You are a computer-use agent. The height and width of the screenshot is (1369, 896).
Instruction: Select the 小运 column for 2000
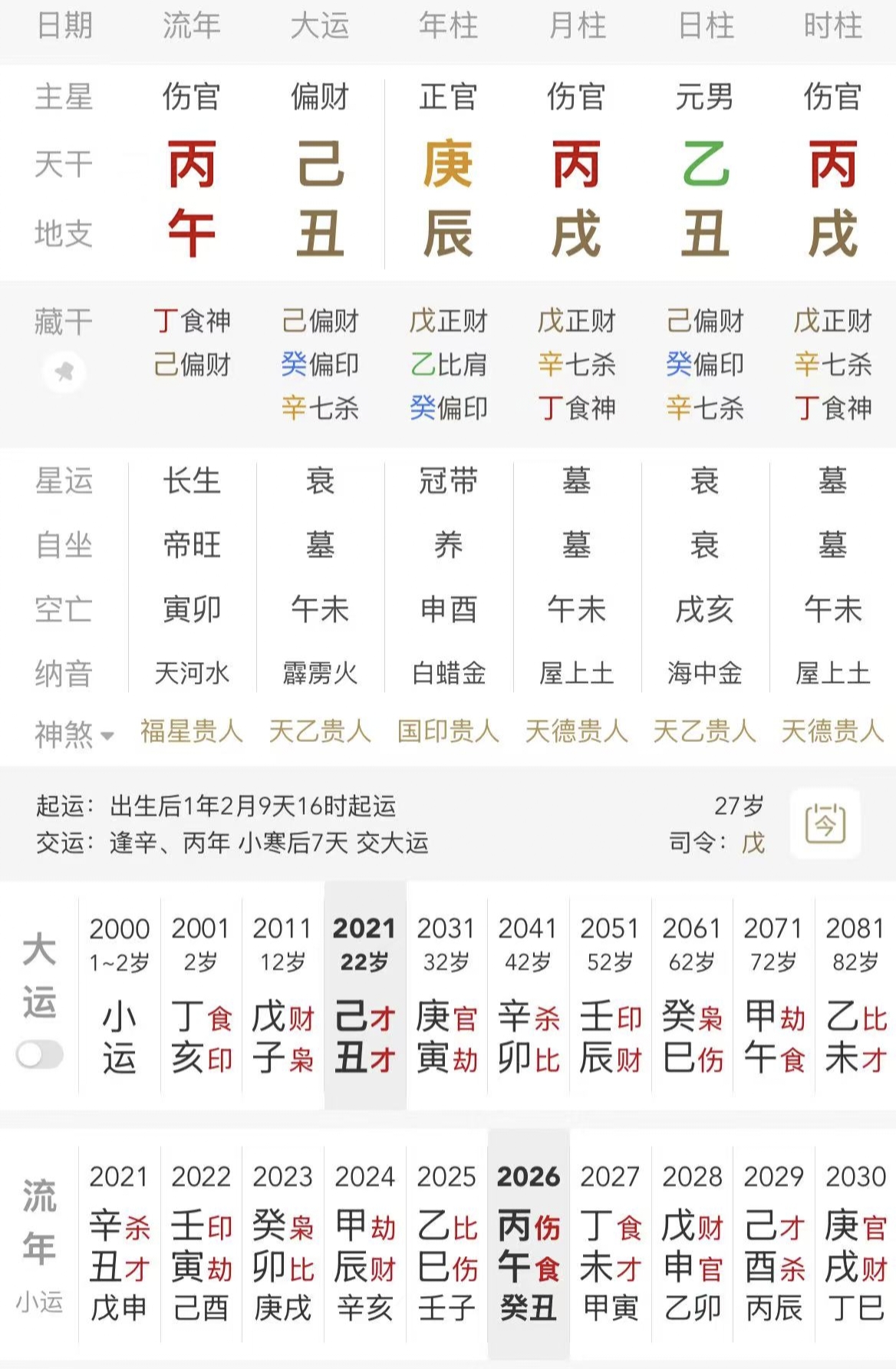pyautogui.click(x=119, y=995)
